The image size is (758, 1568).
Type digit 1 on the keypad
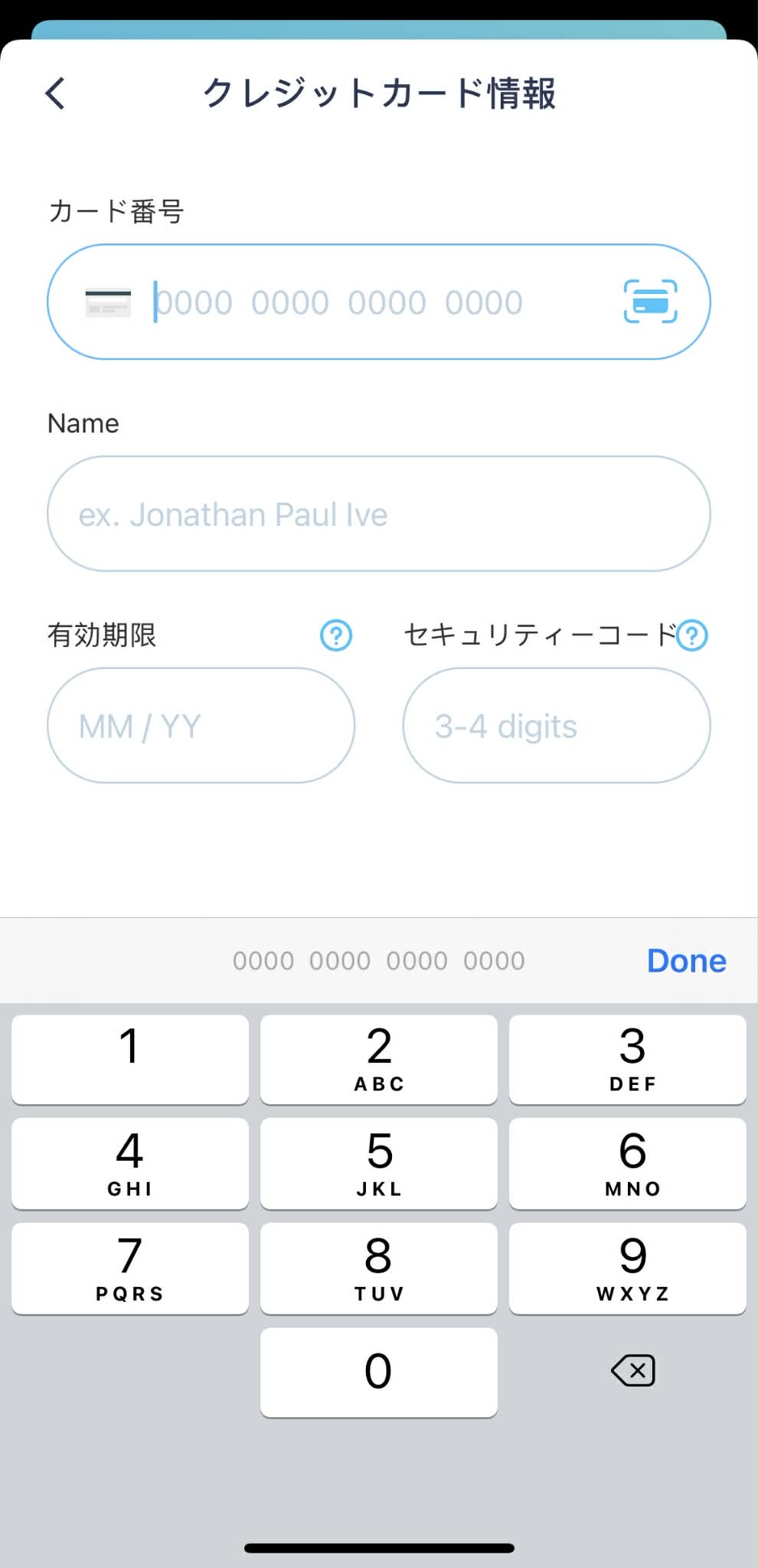tap(130, 1059)
